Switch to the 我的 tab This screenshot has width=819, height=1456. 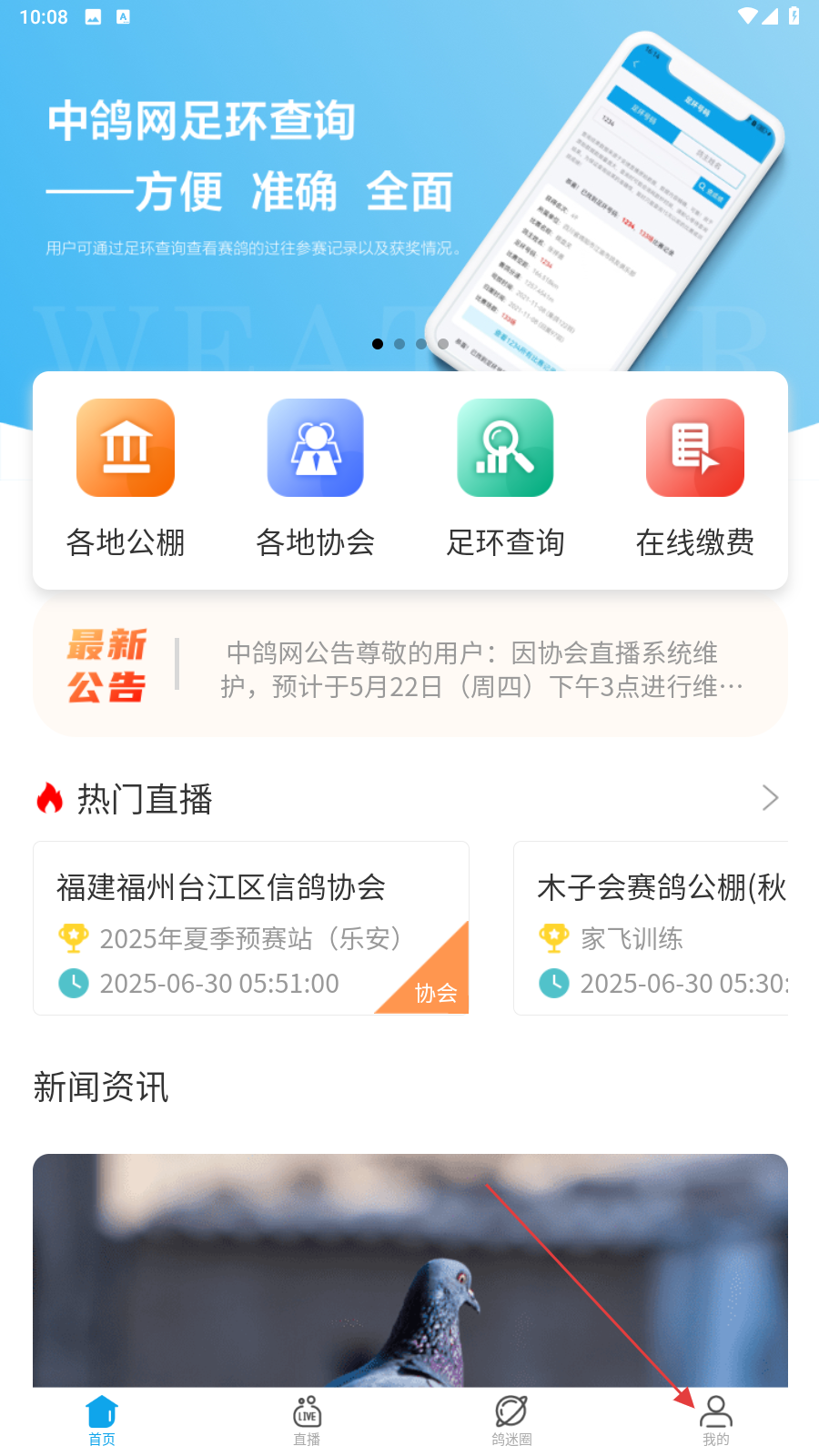716,1421
